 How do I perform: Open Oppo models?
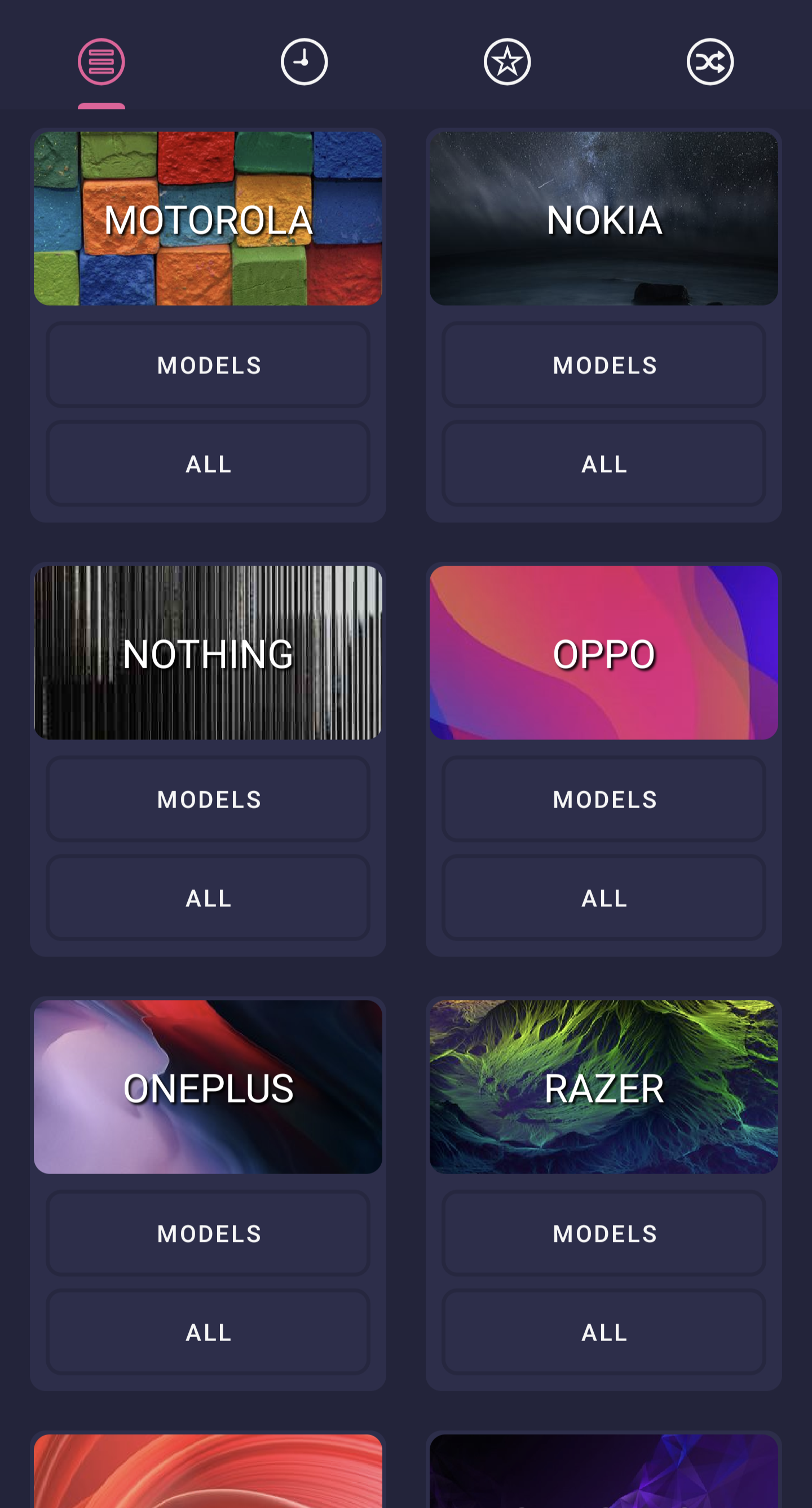(x=603, y=799)
